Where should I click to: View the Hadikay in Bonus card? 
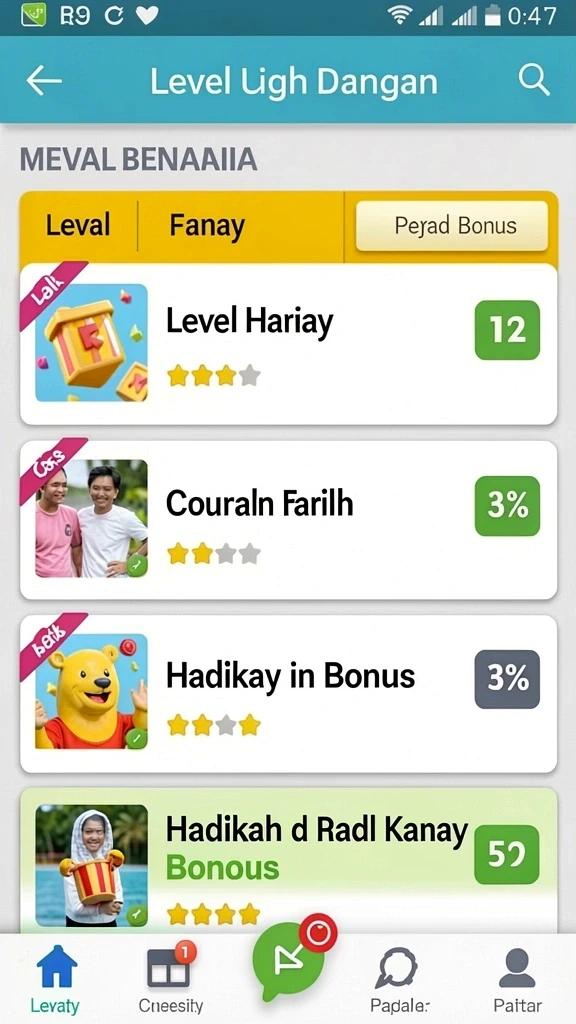[289, 694]
